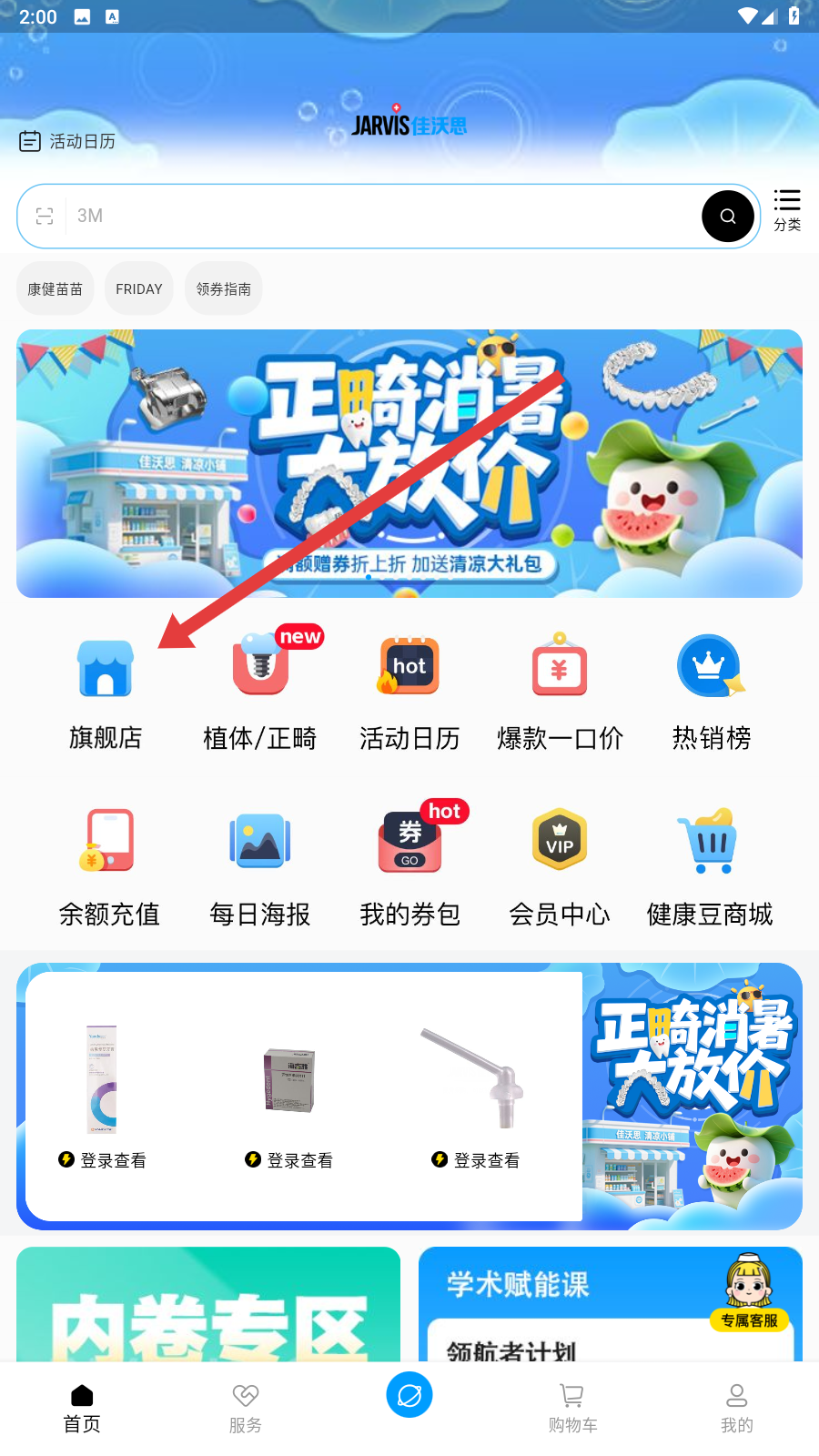Select the FRIDAY chip
This screenshot has width=819, height=1456.
138,288
